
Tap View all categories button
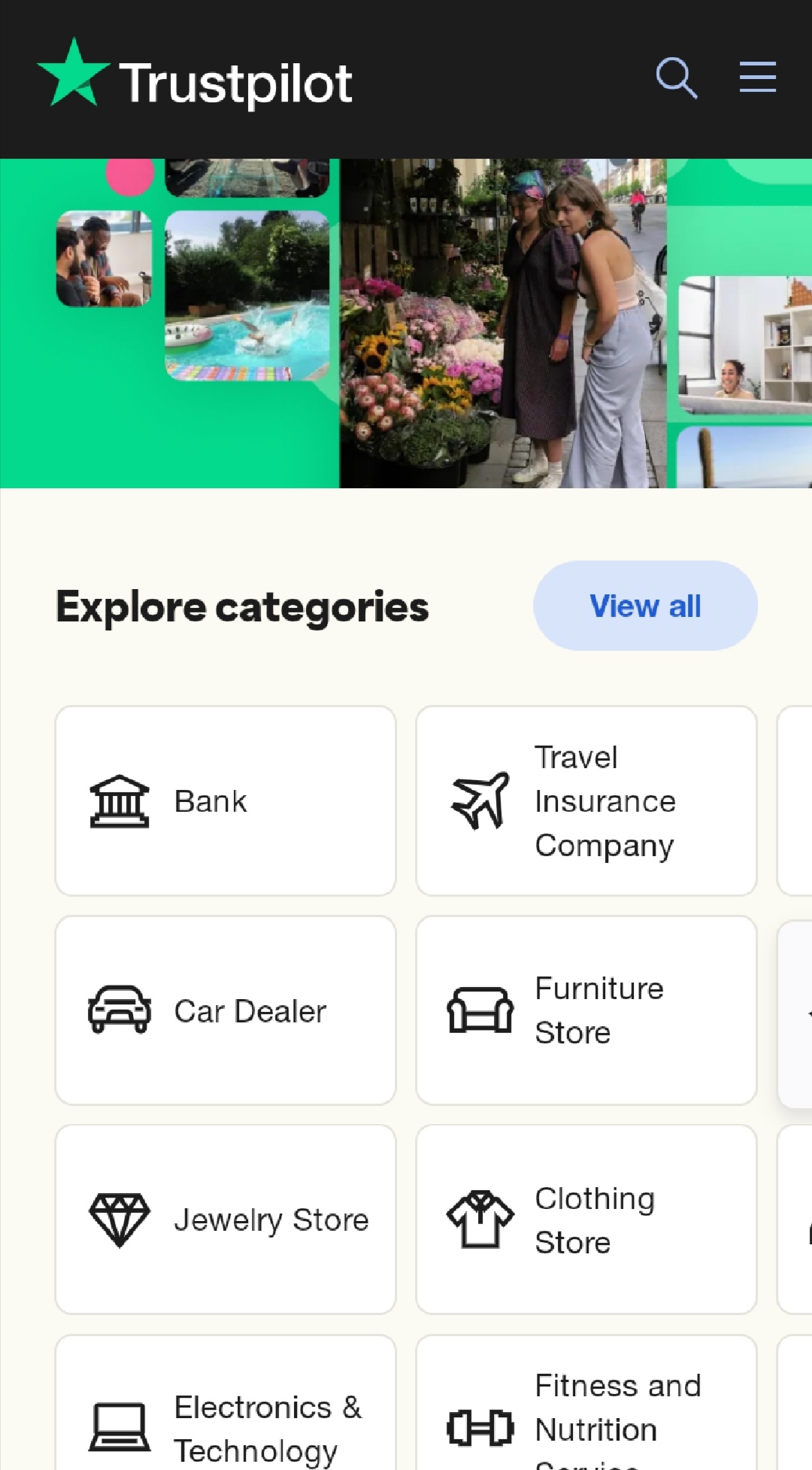[645, 606]
